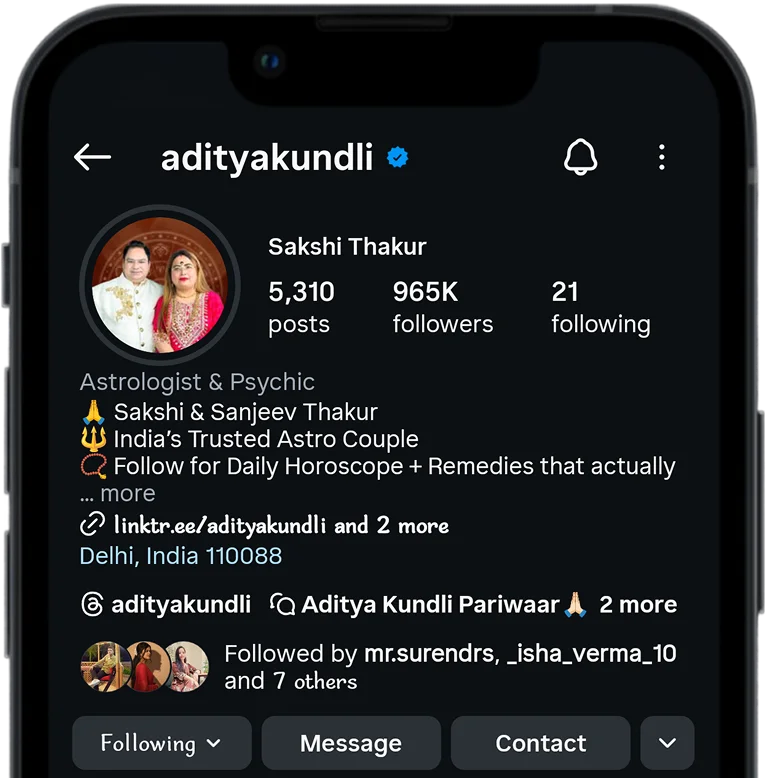
Task: Tap the Contact button
Action: 541,743
